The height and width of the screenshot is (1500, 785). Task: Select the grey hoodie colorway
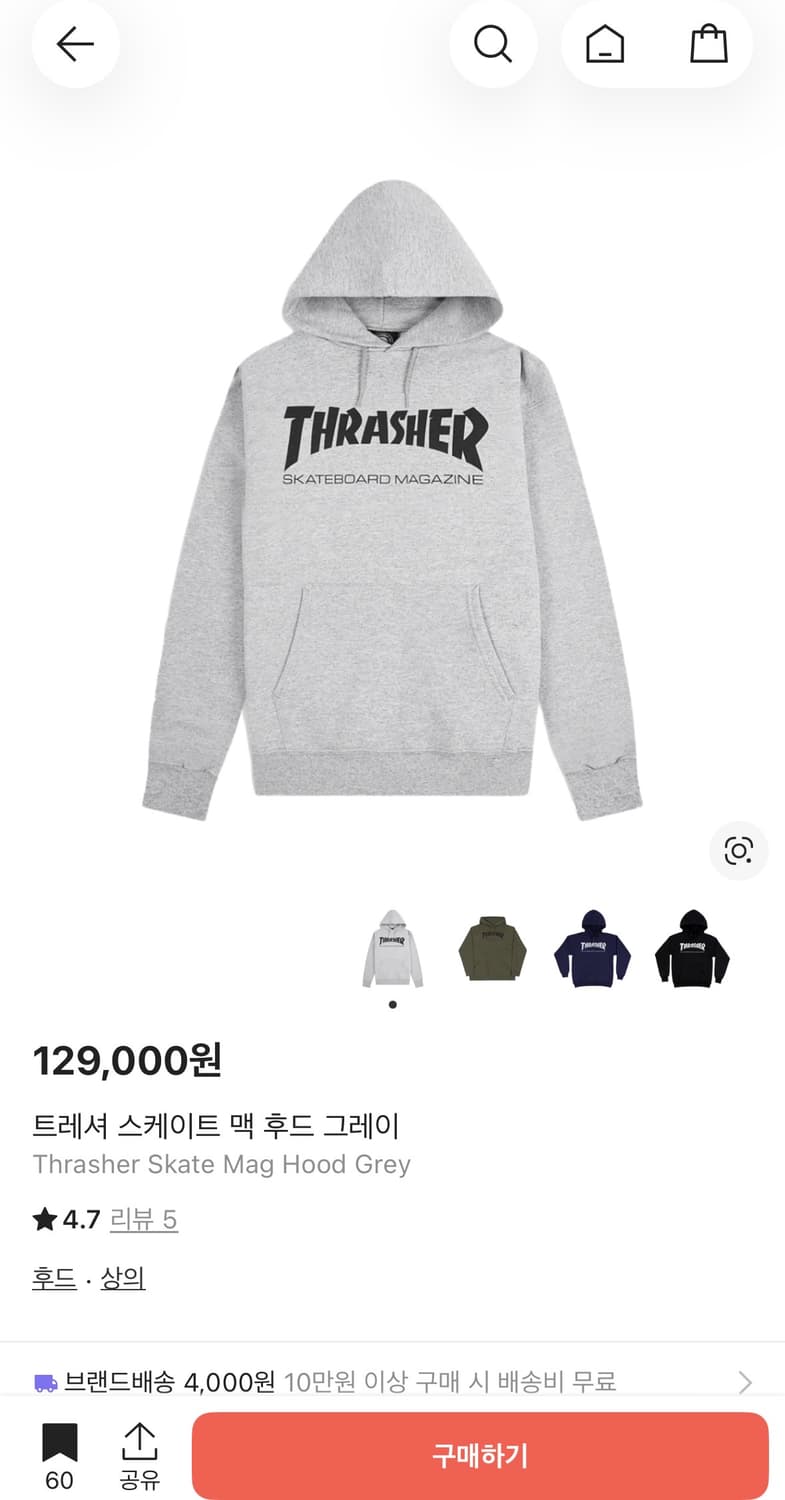click(x=392, y=948)
